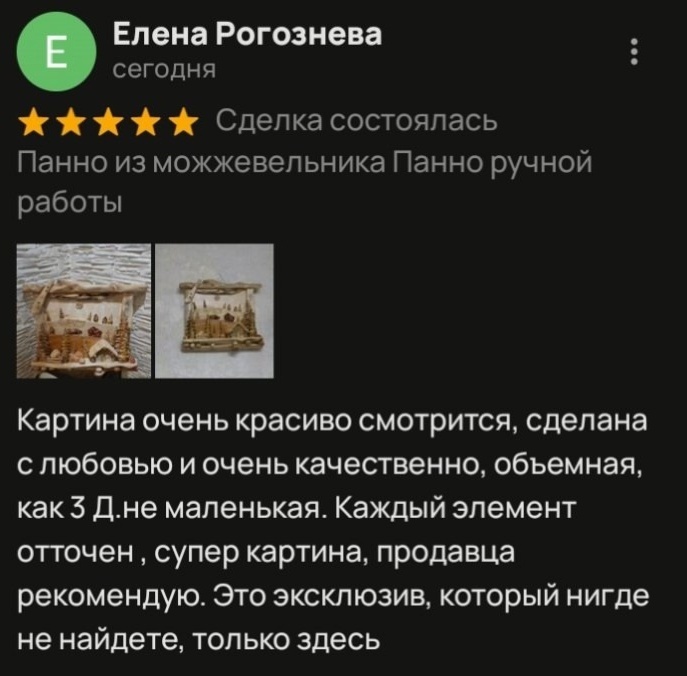Image resolution: width=687 pixels, height=676 pixels.
Task: Open Елена Рогознева's profile avatar
Action: pyautogui.click(x=56, y=52)
